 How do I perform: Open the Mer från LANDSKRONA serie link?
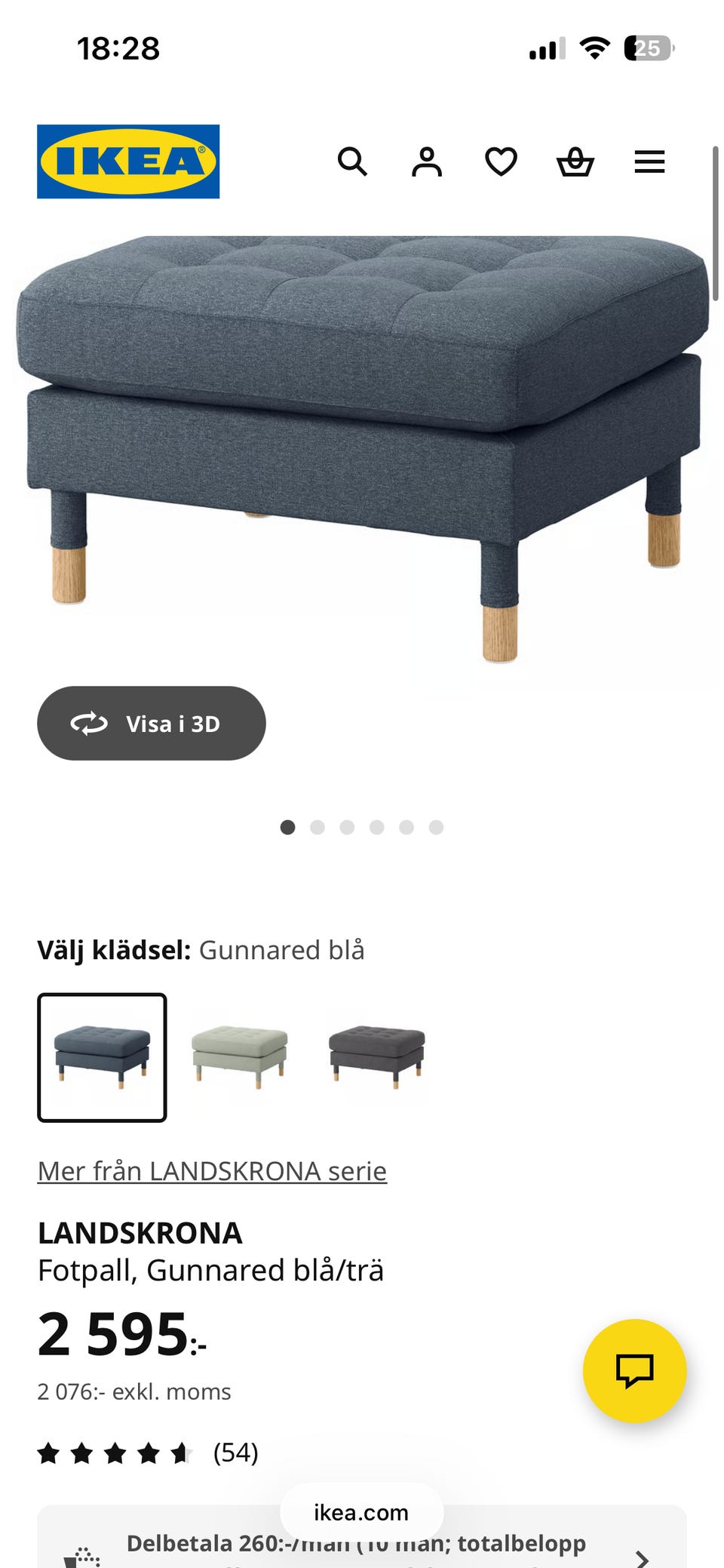point(212,1170)
